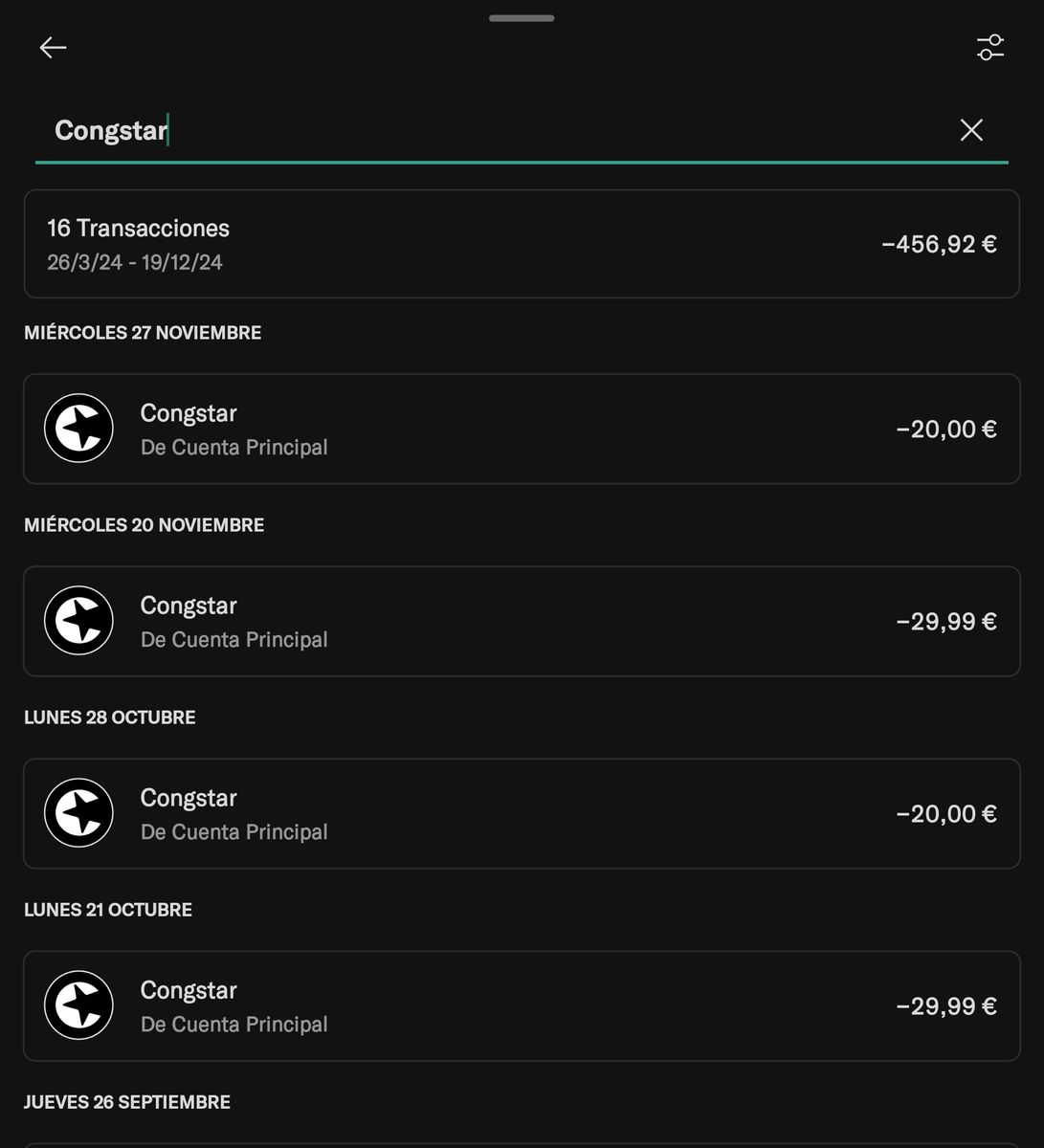Go back with the arrow icon
The height and width of the screenshot is (1148, 1044).
coord(53,47)
